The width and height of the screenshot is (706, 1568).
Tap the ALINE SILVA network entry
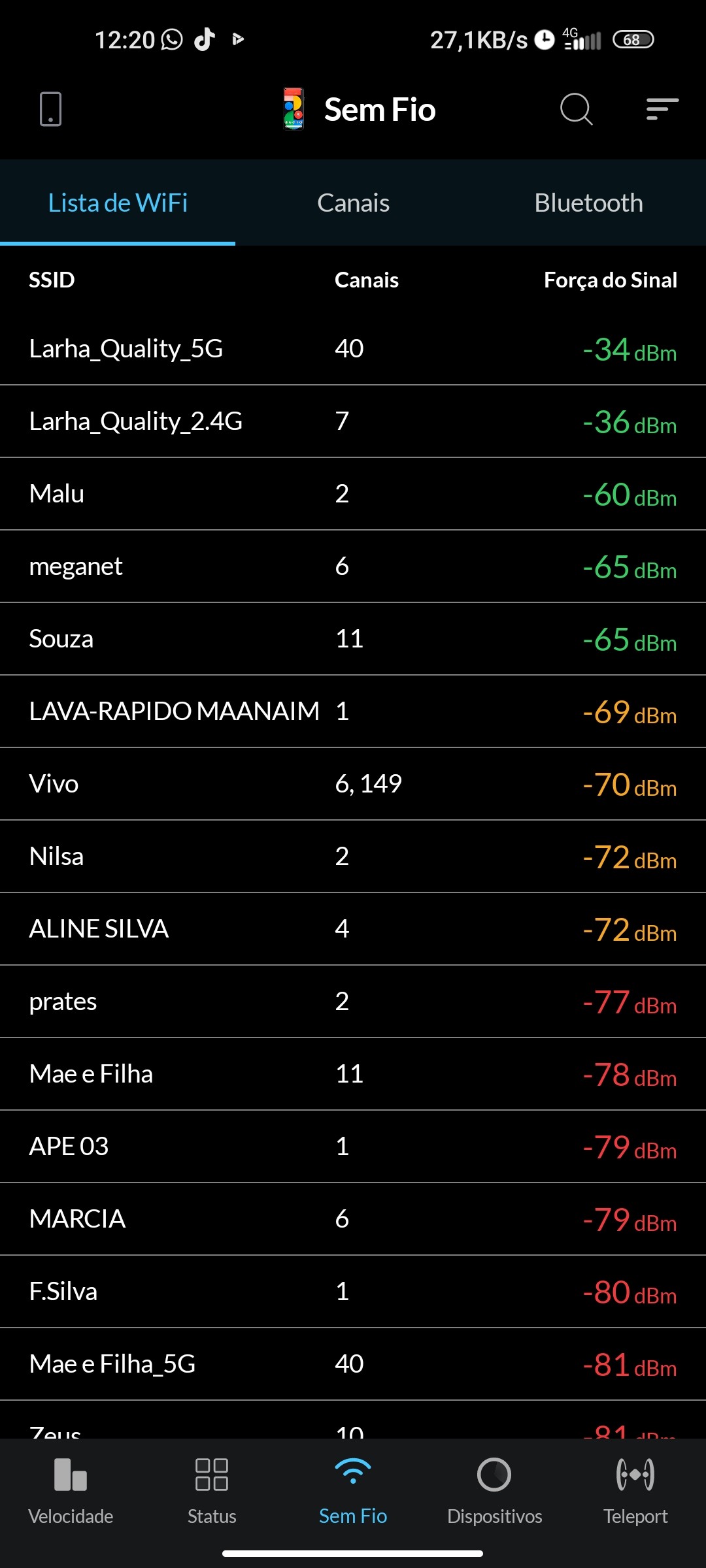353,929
